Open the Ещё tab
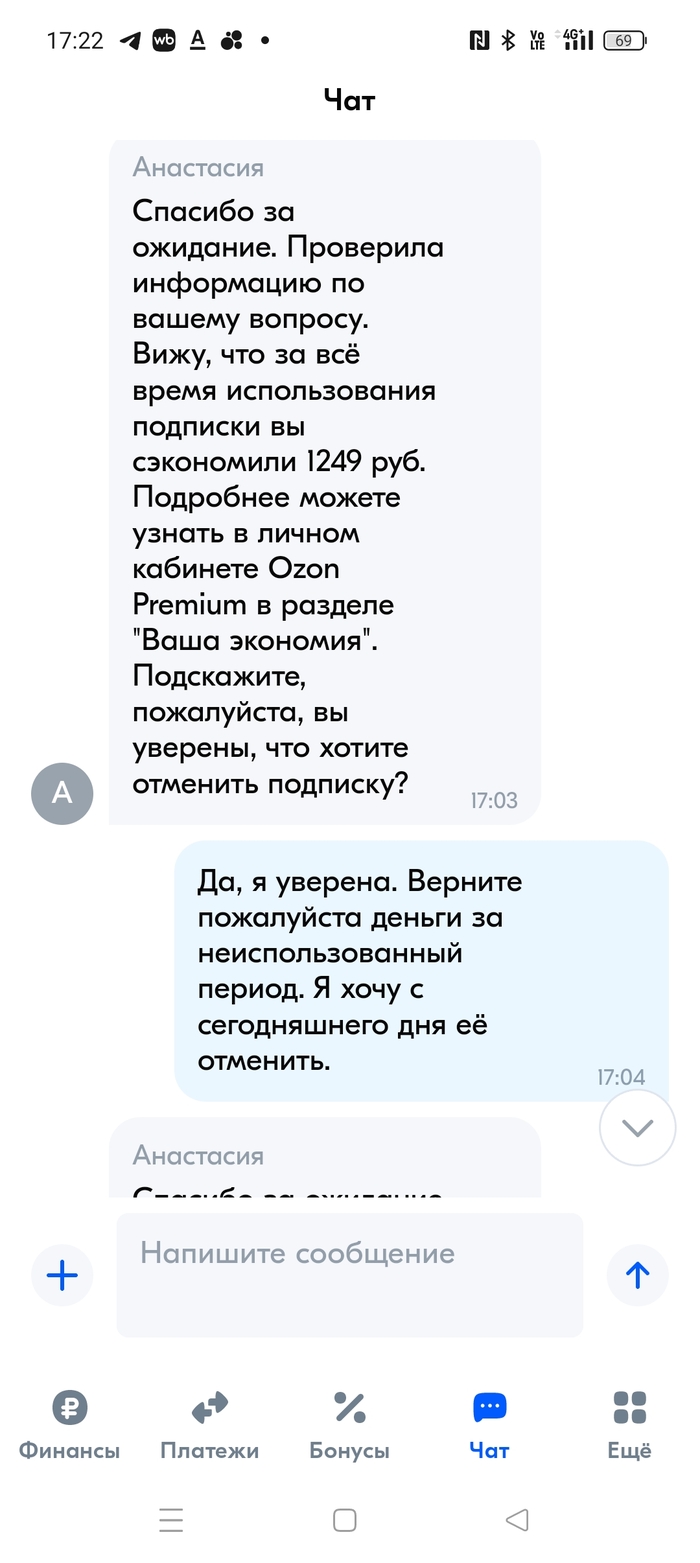Viewport: 700px width, 1563px height. (630, 1425)
